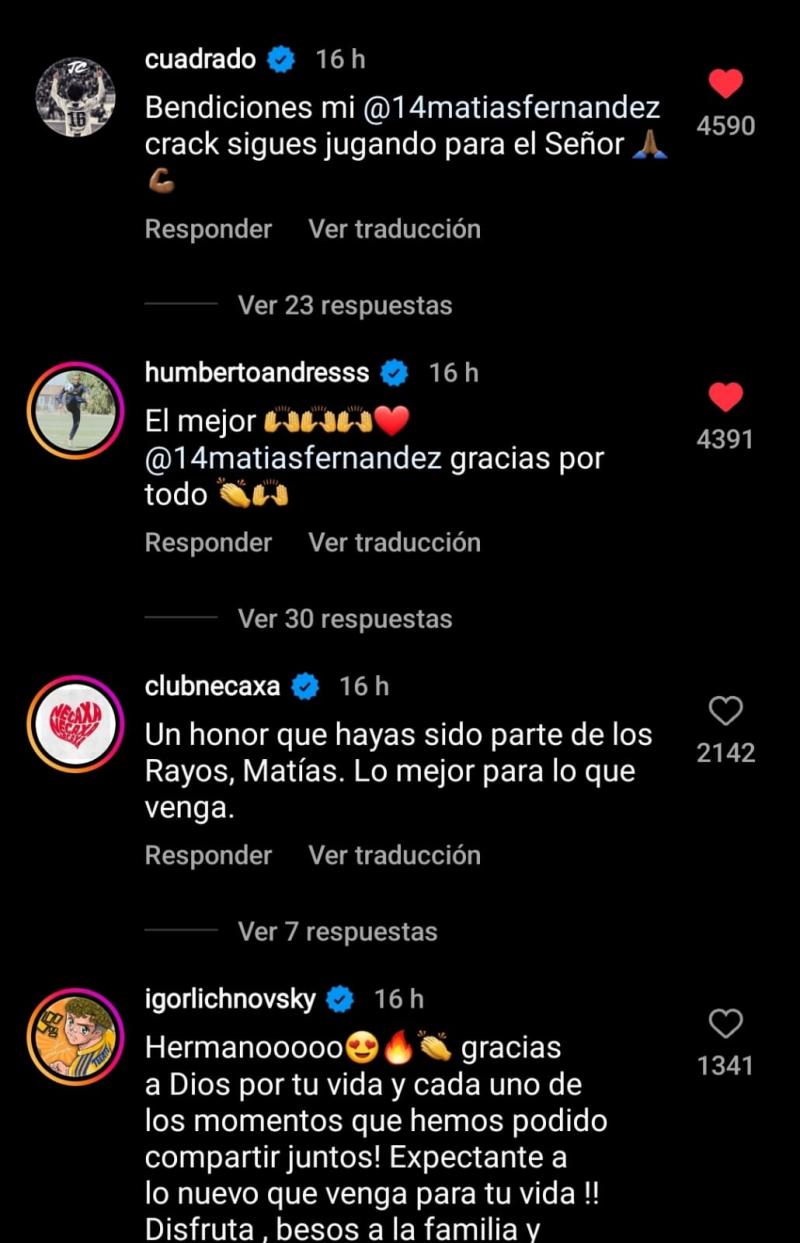Click the verified badge next to cuadrado
This screenshot has width=800, height=1243.
[x=281, y=59]
